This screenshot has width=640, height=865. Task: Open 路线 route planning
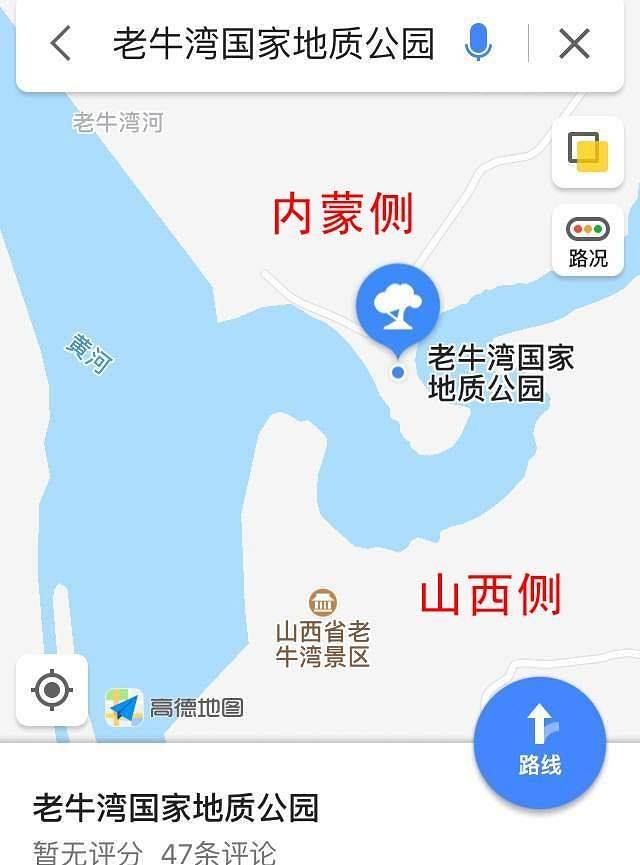pyautogui.click(x=539, y=743)
